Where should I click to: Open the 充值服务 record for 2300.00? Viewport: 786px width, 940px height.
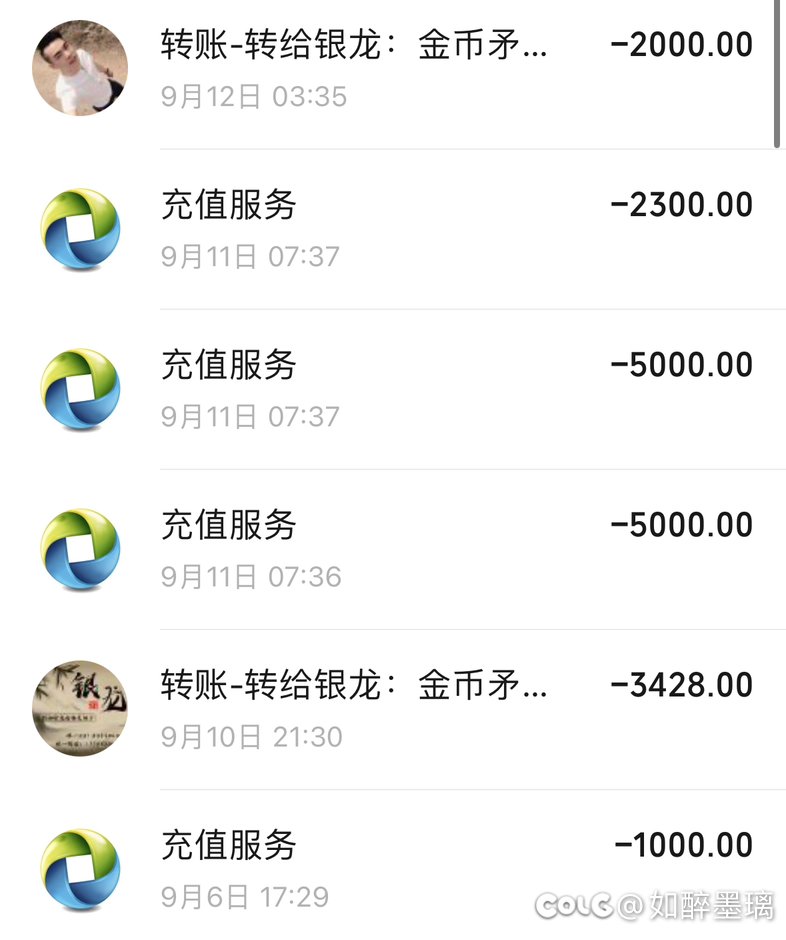[x=400, y=229]
